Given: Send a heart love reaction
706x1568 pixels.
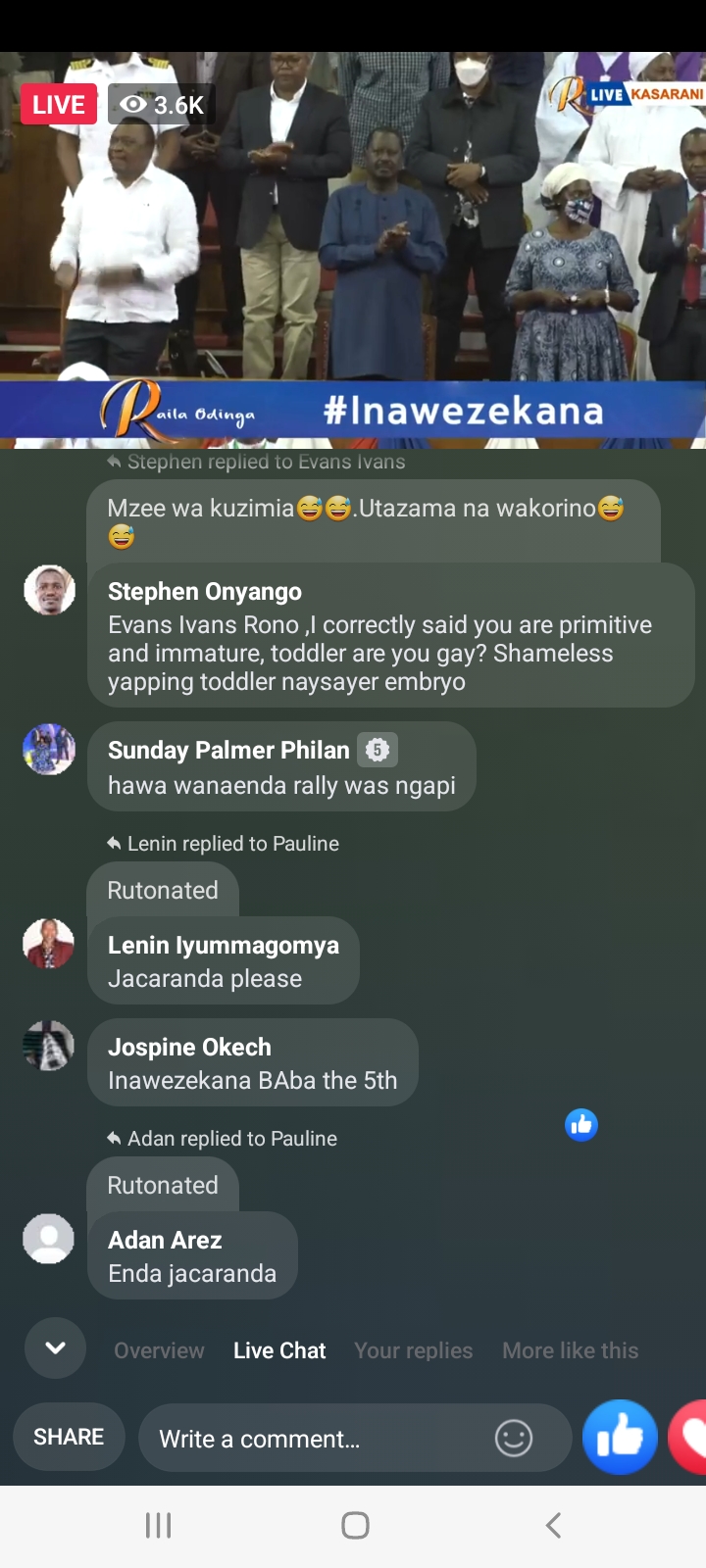Looking at the screenshot, I should 690,1438.
